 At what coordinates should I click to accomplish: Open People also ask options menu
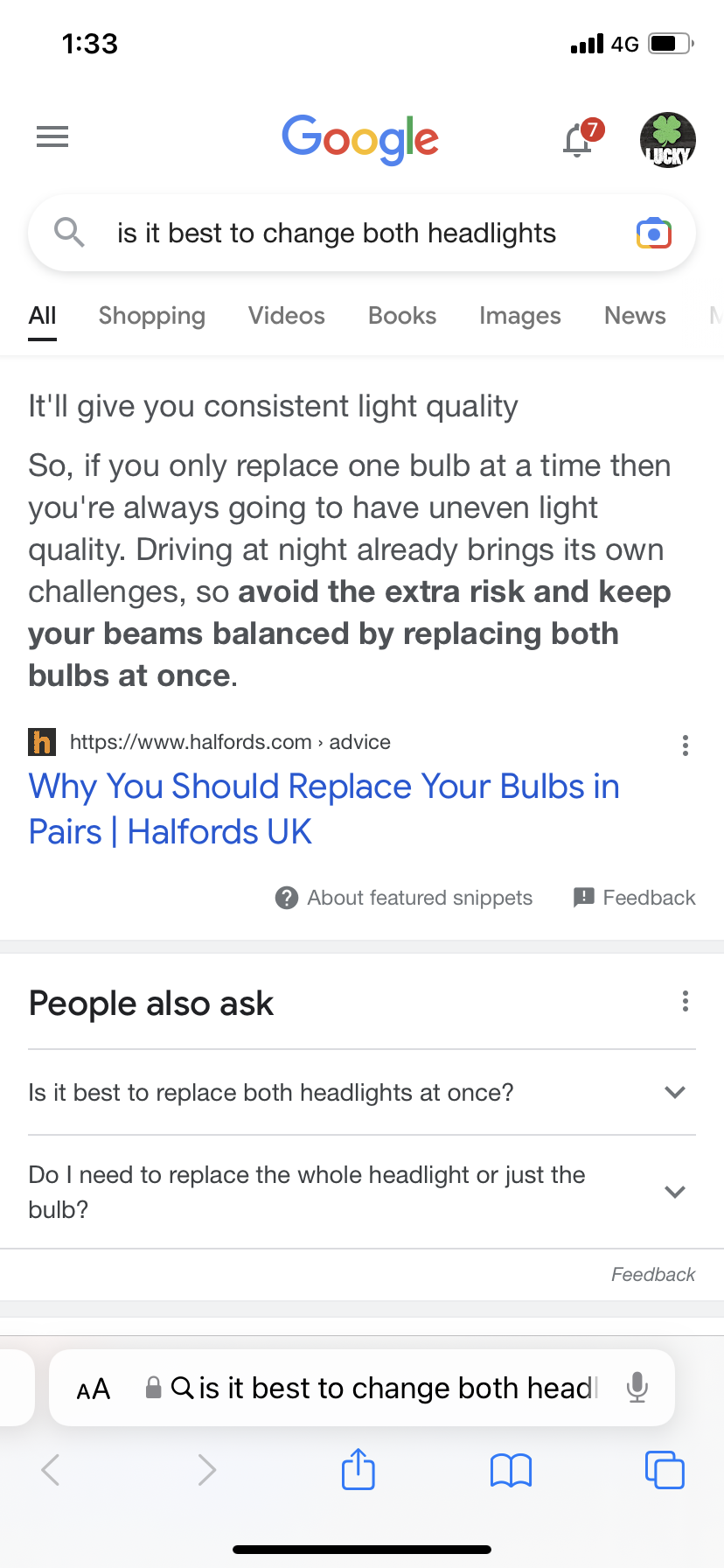[x=686, y=1001]
